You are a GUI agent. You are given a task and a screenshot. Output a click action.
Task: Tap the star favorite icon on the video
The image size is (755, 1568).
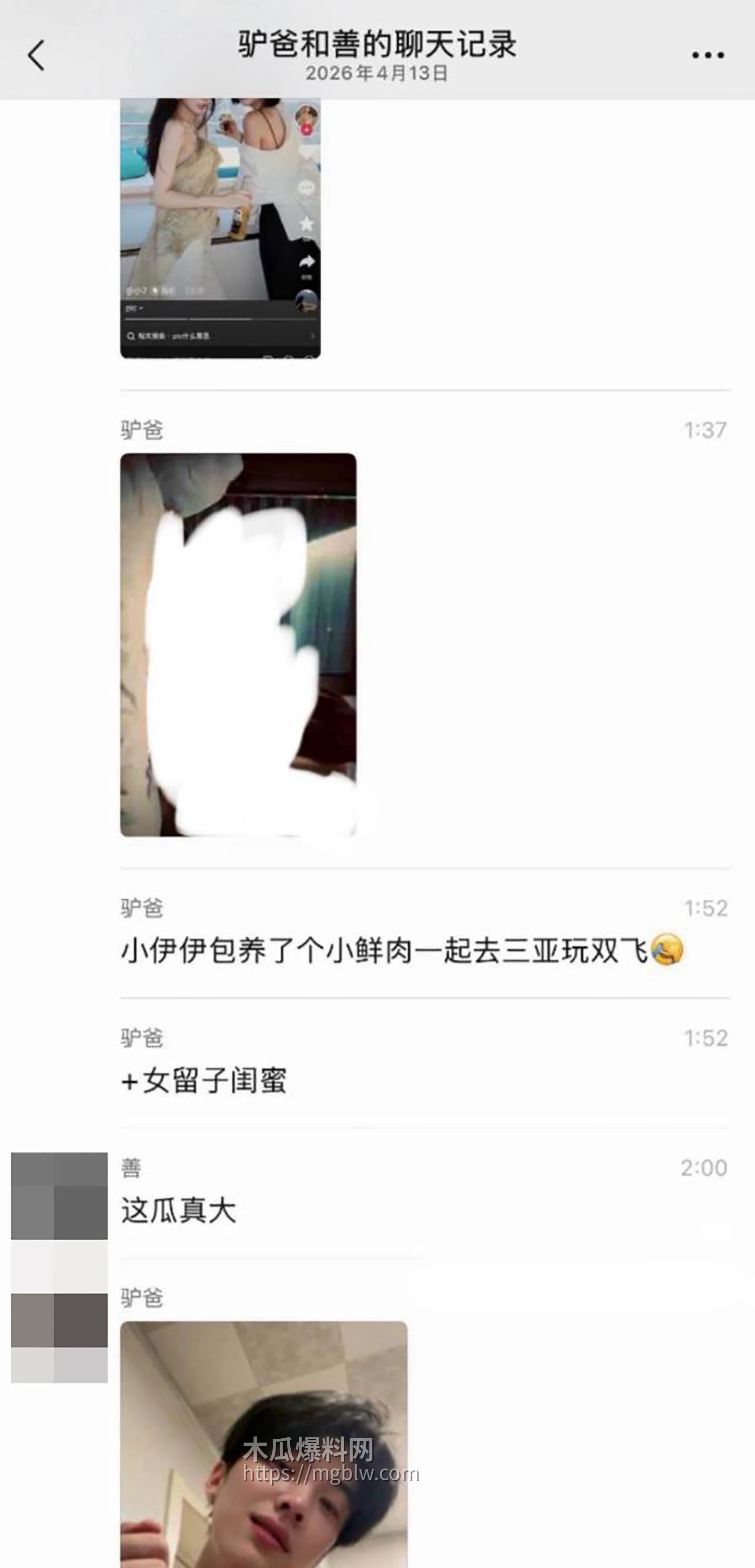point(306,224)
